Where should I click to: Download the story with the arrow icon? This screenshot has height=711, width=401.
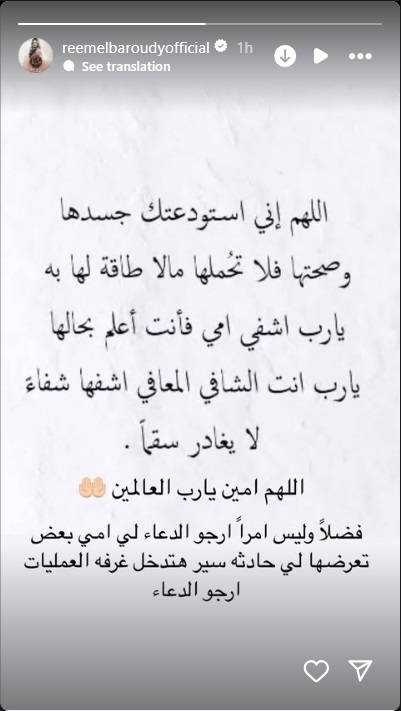[285, 56]
